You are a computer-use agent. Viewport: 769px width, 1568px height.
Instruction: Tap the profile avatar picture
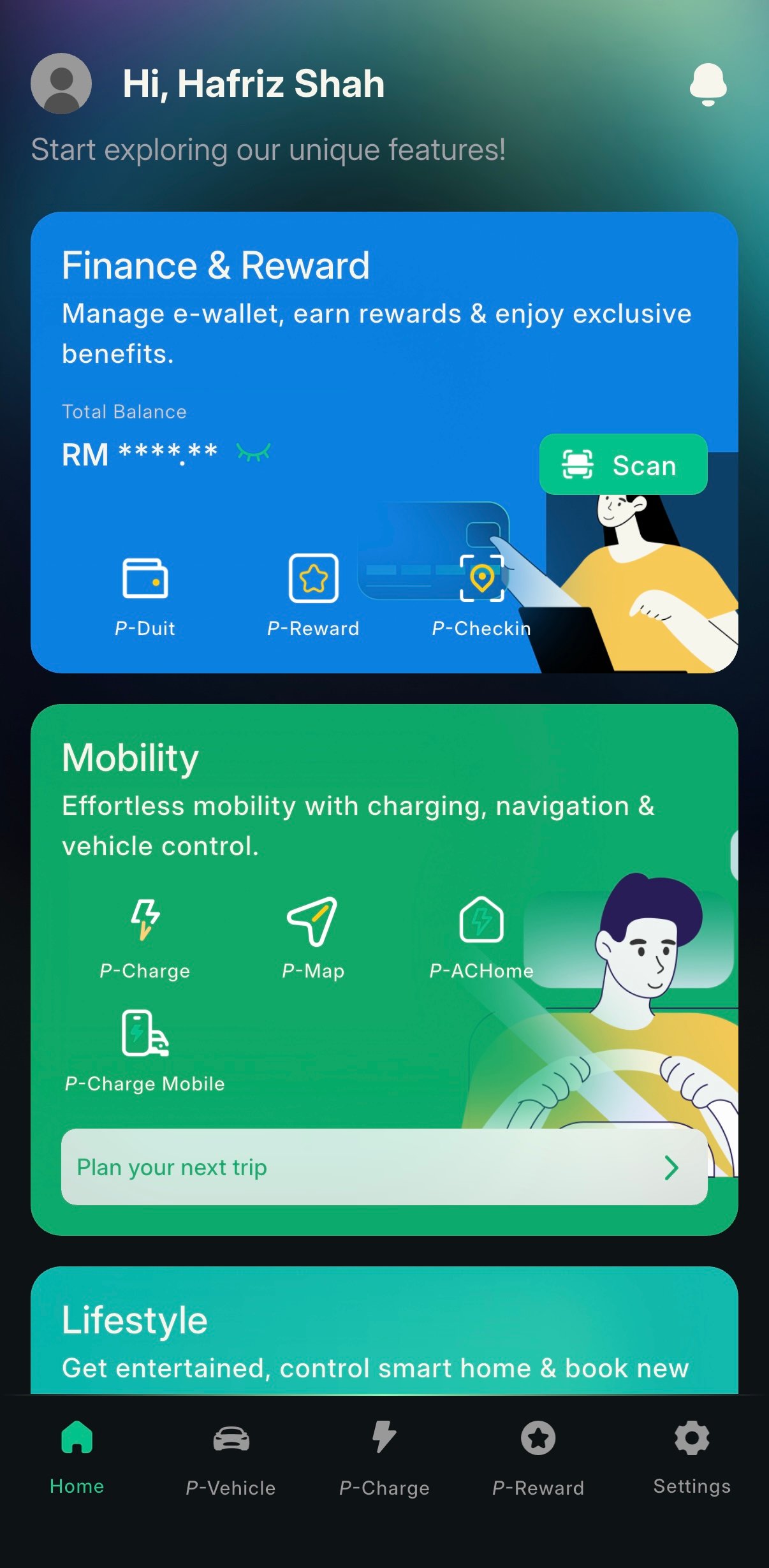click(x=61, y=84)
